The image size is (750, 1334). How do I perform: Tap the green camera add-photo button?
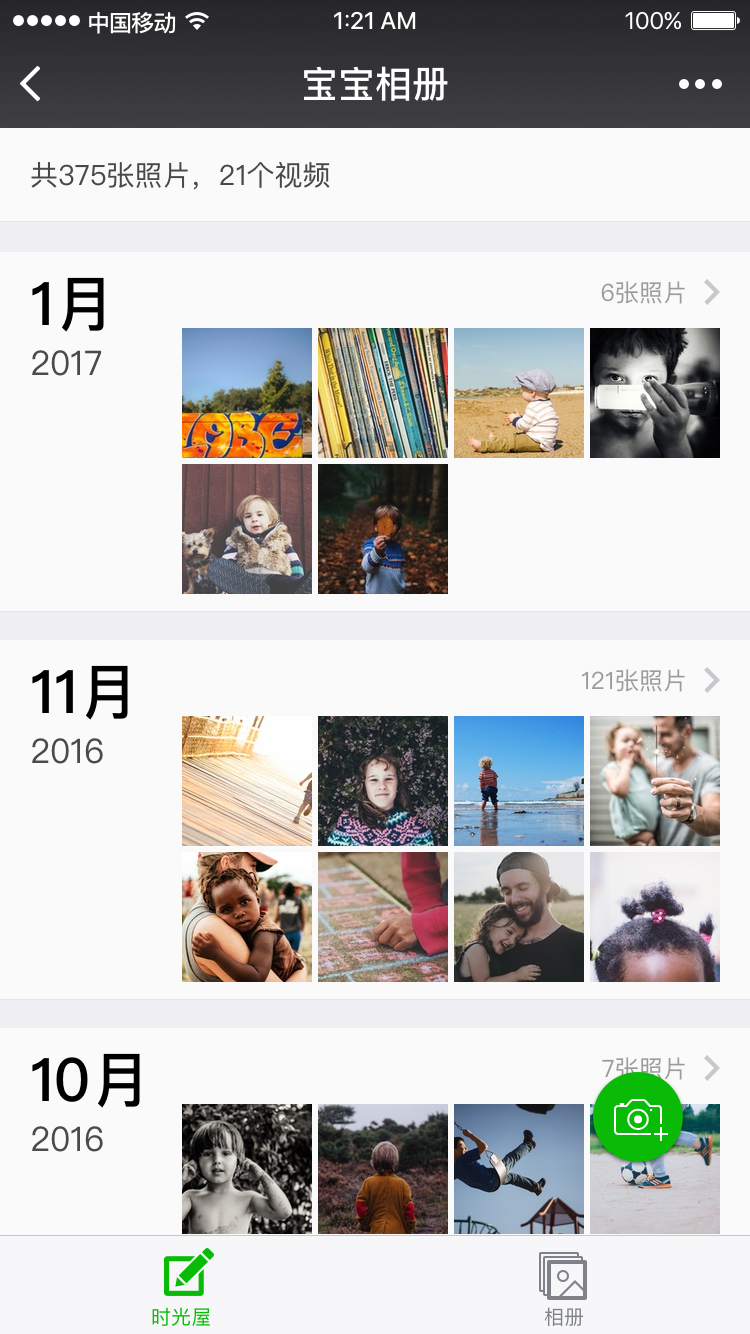[638, 1117]
